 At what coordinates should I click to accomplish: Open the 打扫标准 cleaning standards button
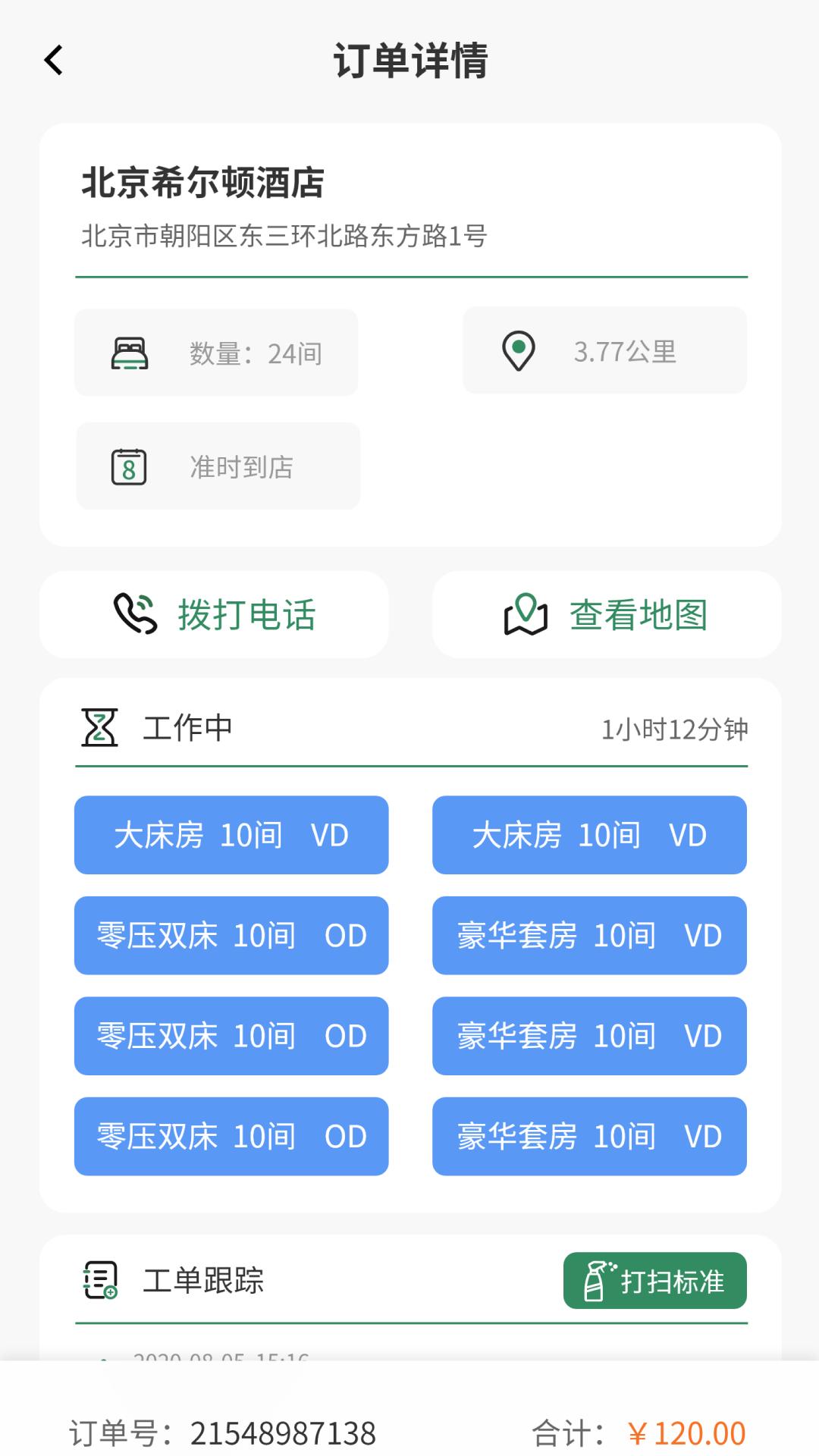(x=654, y=1280)
